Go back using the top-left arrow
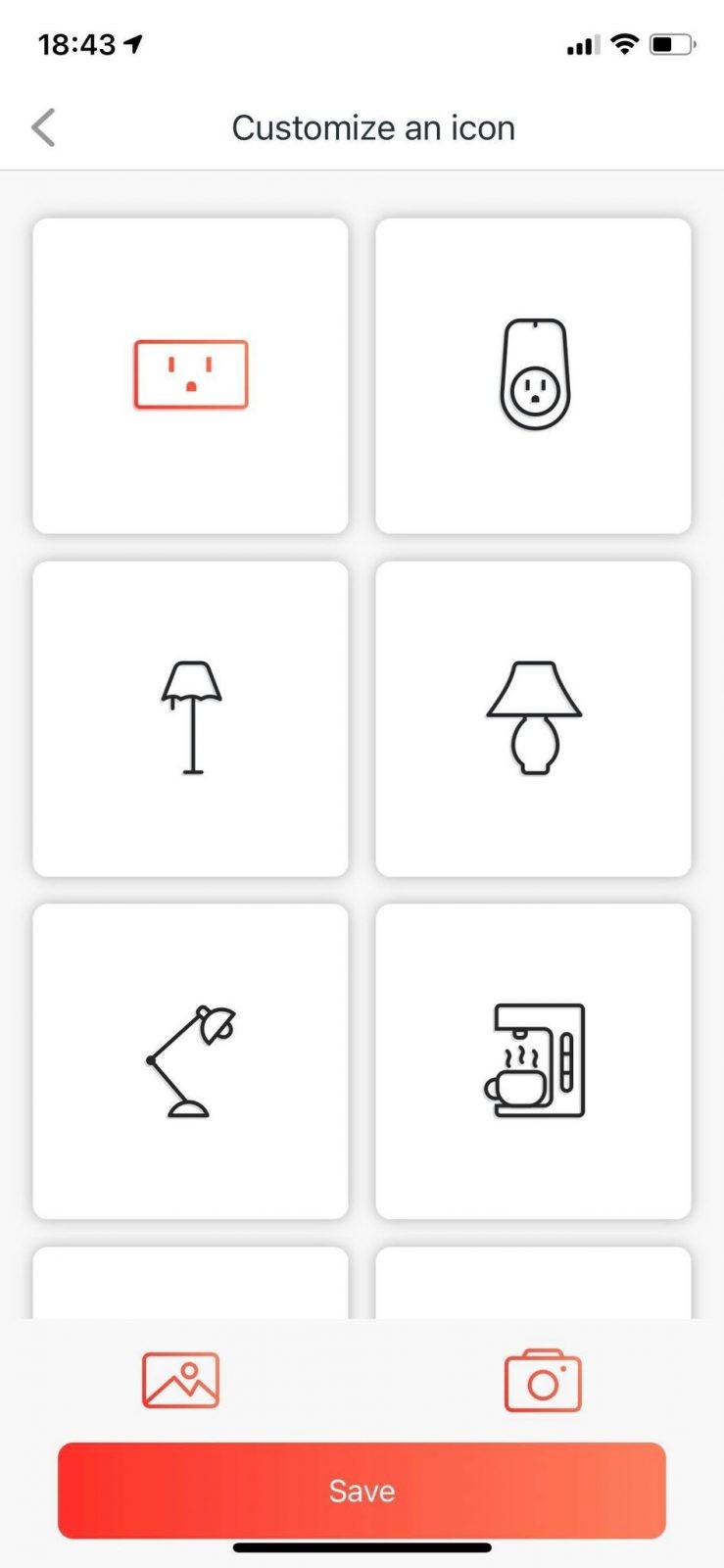Screen dimensions: 724x1568 tap(43, 127)
